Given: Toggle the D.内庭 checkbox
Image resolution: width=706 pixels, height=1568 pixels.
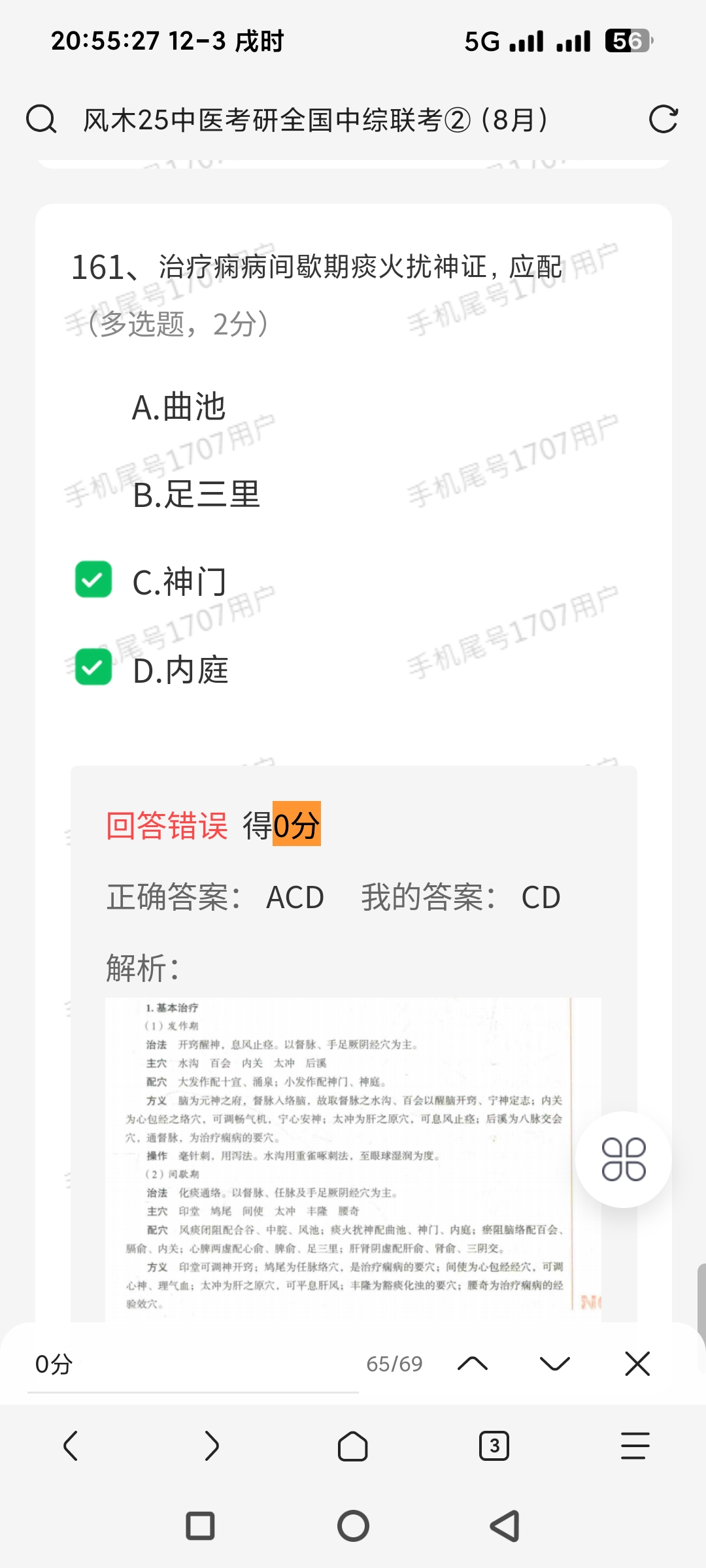Looking at the screenshot, I should point(93,667).
